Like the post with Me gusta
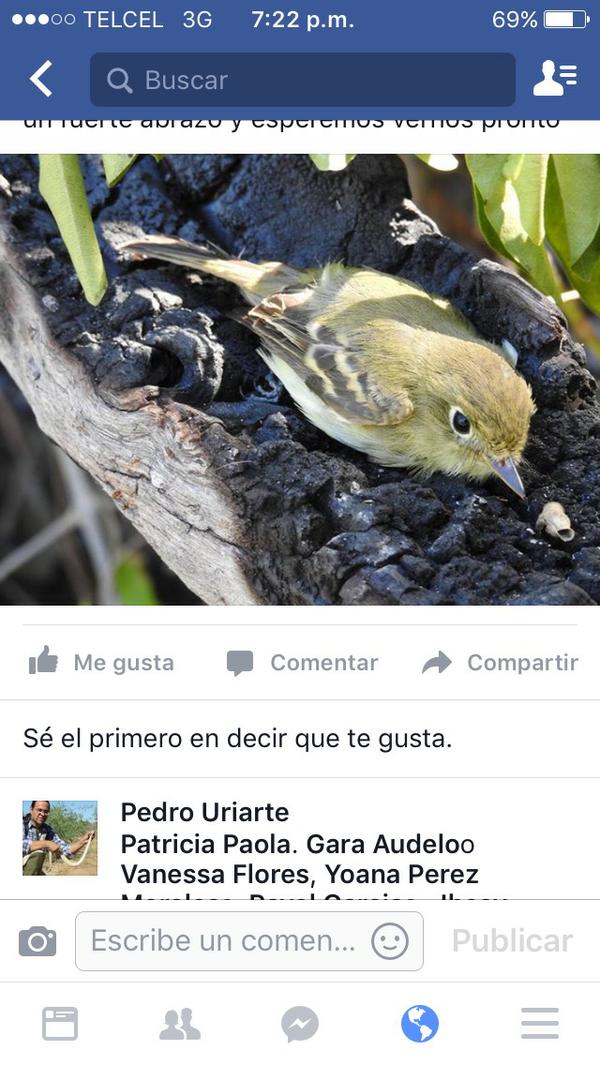Image resolution: width=600 pixels, height=1065 pixels. coord(101,662)
